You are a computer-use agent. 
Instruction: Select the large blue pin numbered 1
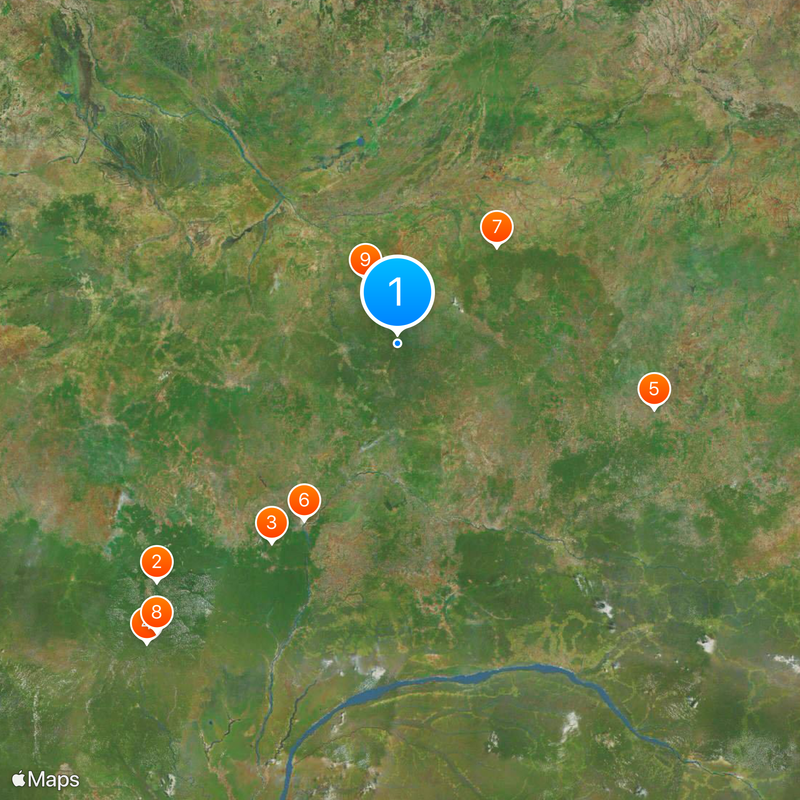pyautogui.click(x=397, y=292)
